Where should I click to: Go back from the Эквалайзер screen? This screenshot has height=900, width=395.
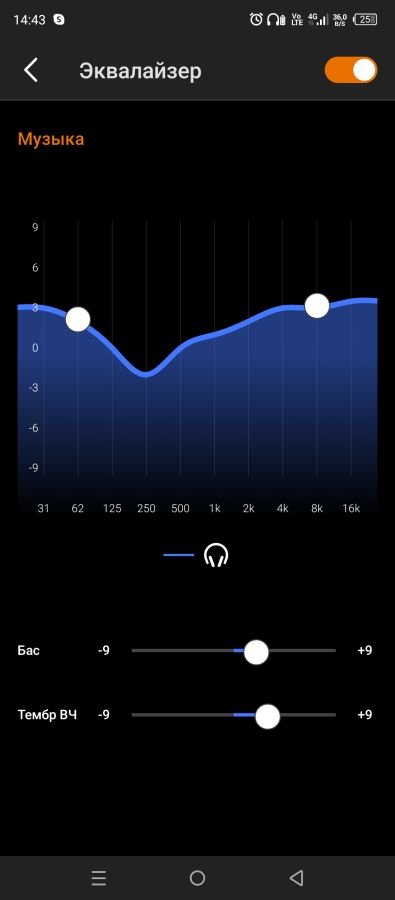point(31,71)
